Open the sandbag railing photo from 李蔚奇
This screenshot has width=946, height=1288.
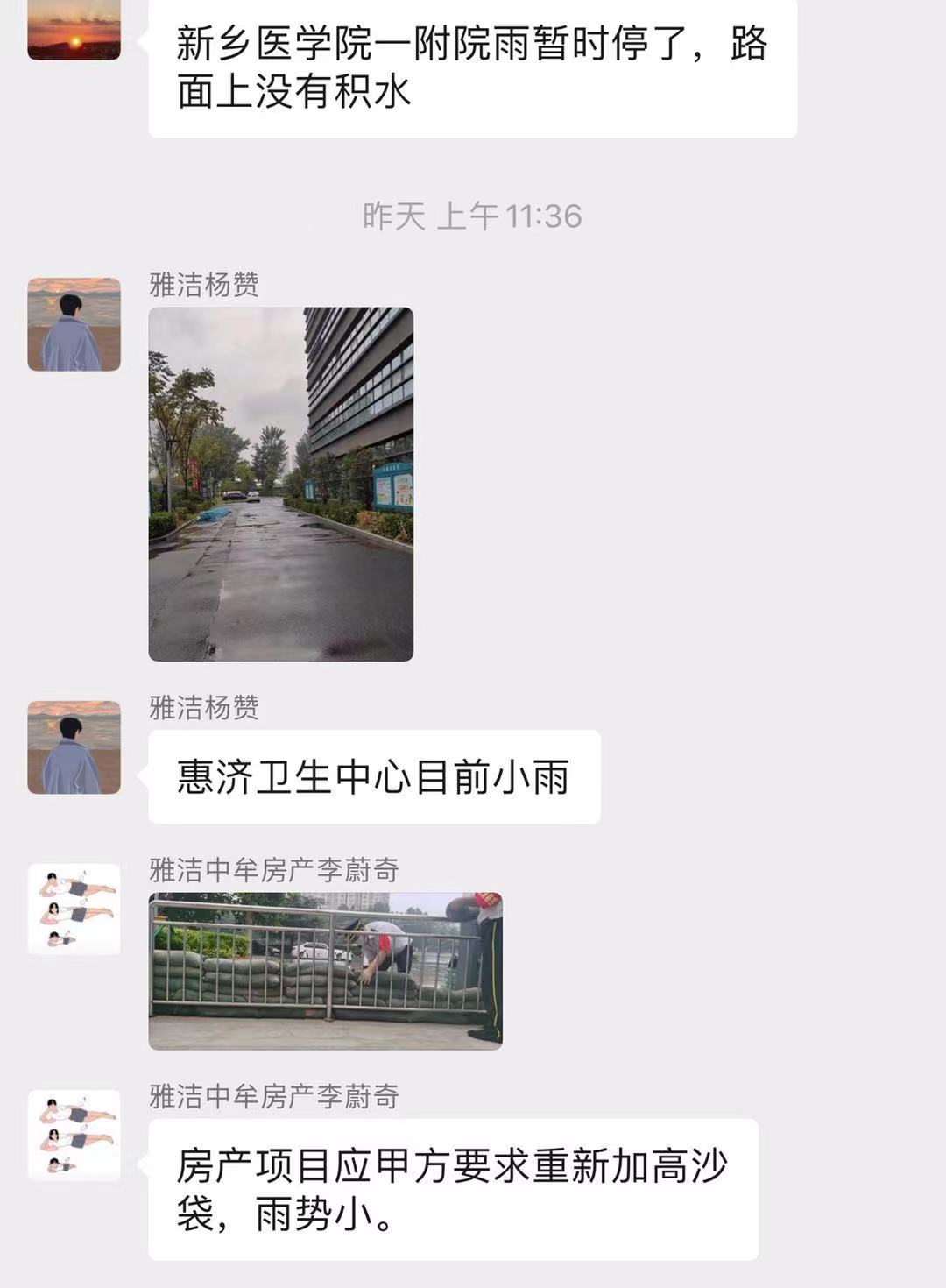[x=325, y=971]
